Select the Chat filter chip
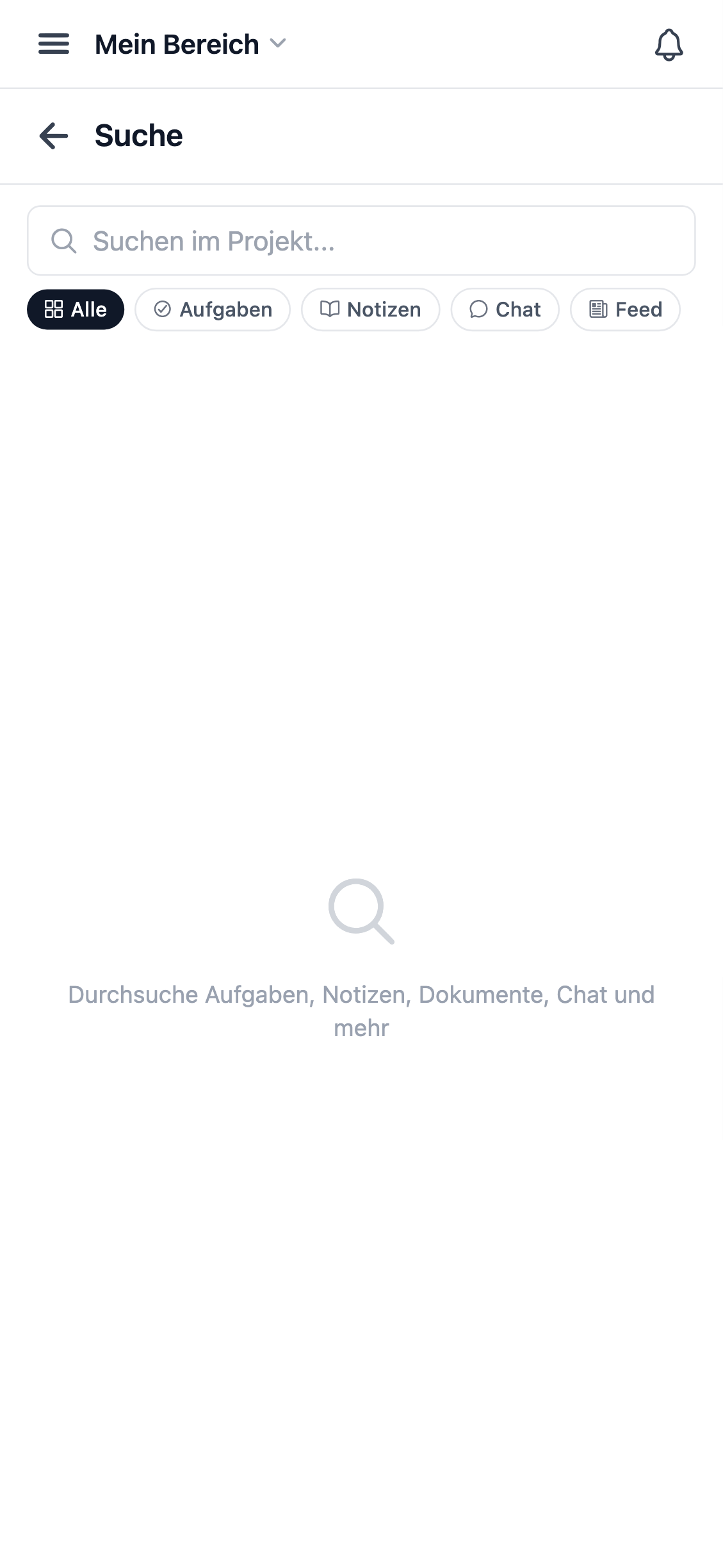The height and width of the screenshot is (1568, 723). pos(505,309)
